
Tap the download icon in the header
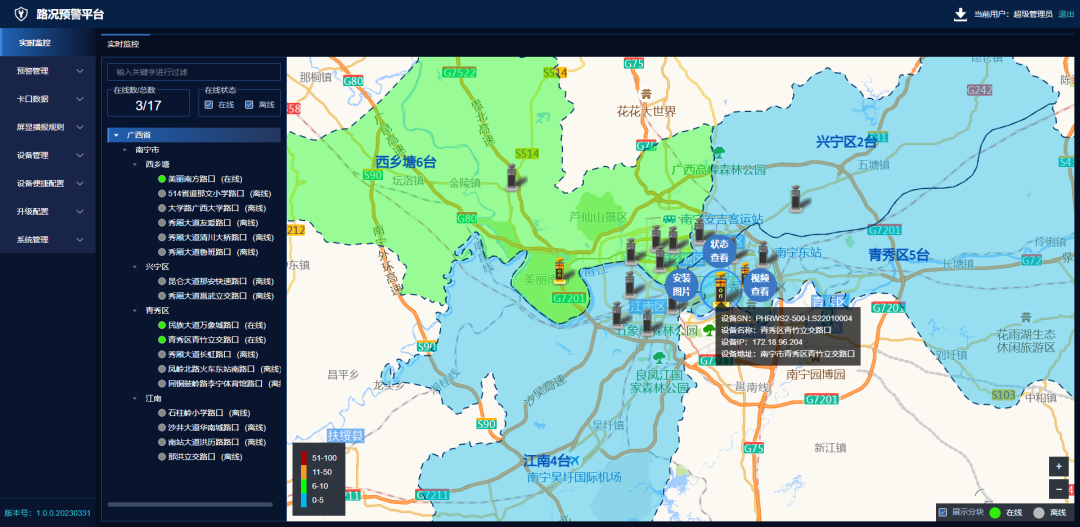point(961,14)
